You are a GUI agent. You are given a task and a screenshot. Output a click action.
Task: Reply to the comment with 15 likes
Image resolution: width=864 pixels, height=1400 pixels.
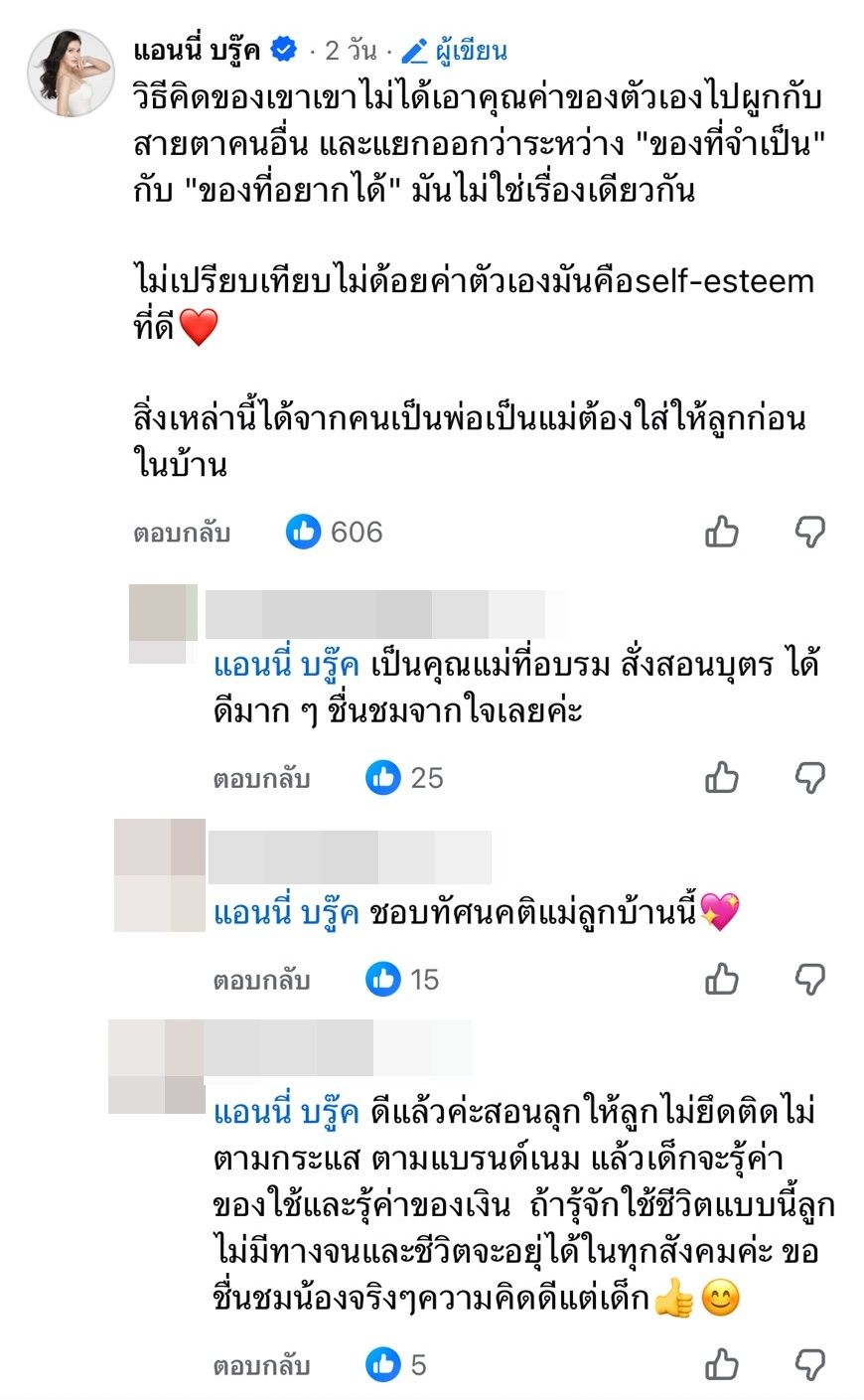261,980
